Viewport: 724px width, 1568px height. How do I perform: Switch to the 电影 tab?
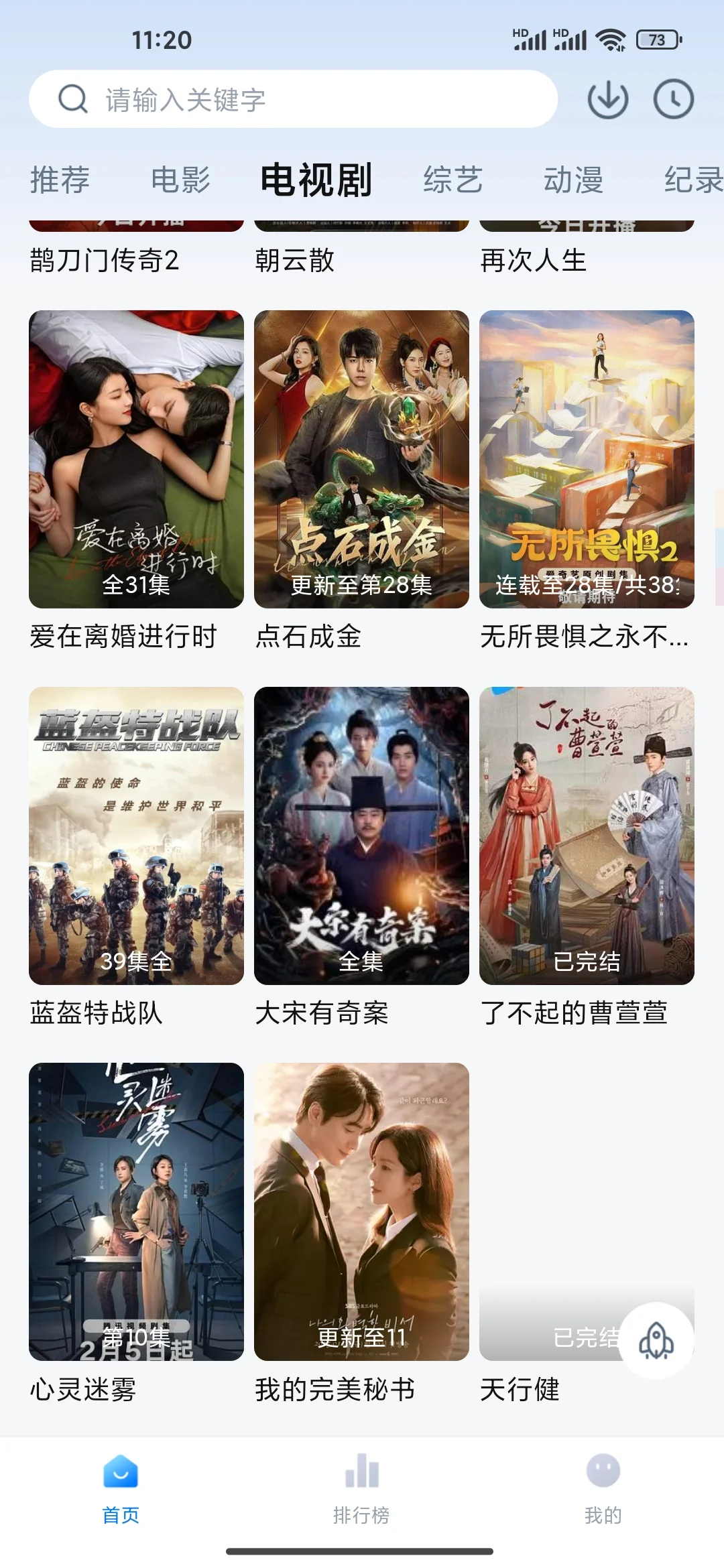click(x=181, y=180)
